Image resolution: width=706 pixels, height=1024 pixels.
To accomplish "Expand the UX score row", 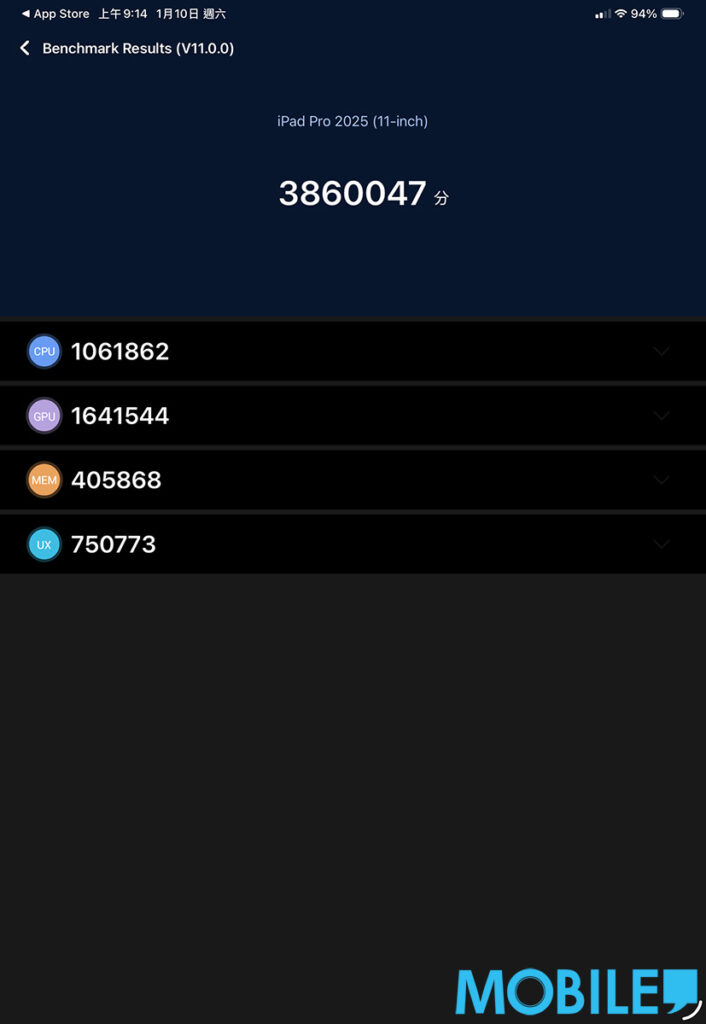I will click(660, 544).
